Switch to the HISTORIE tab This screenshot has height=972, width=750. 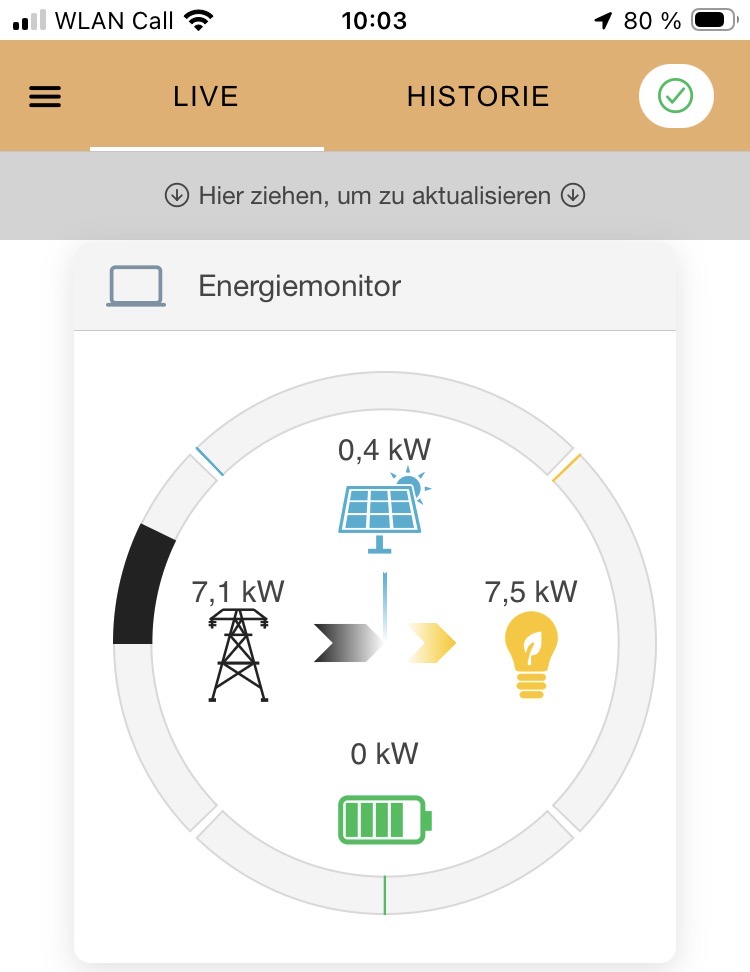click(x=478, y=96)
